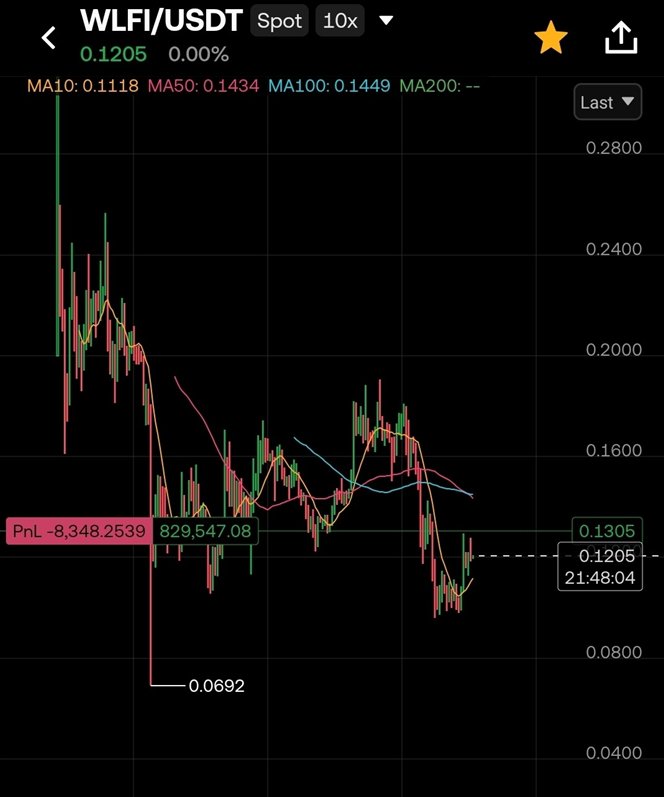Open the Last price type dropdown
The height and width of the screenshot is (797, 664).
[608, 102]
